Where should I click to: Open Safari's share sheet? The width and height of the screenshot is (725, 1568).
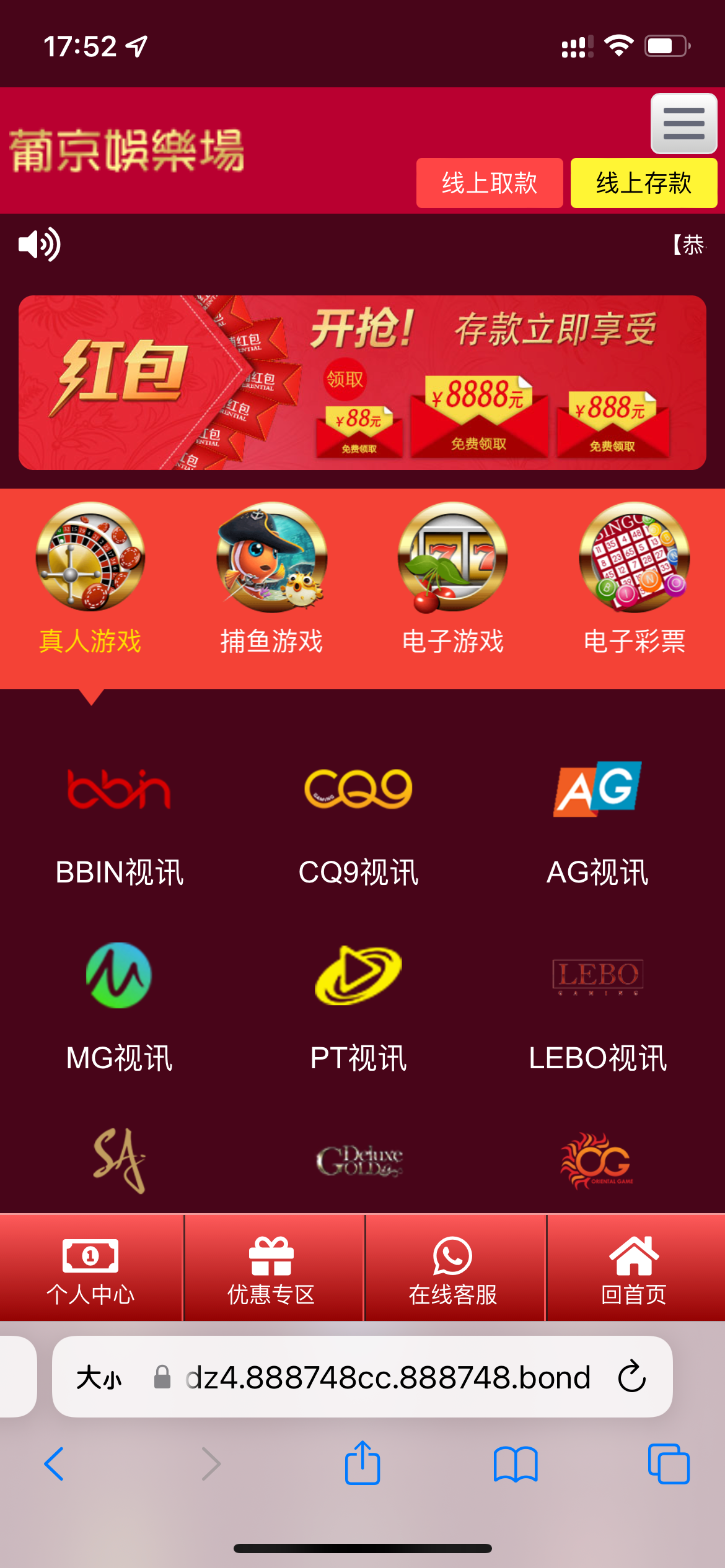point(362,1463)
